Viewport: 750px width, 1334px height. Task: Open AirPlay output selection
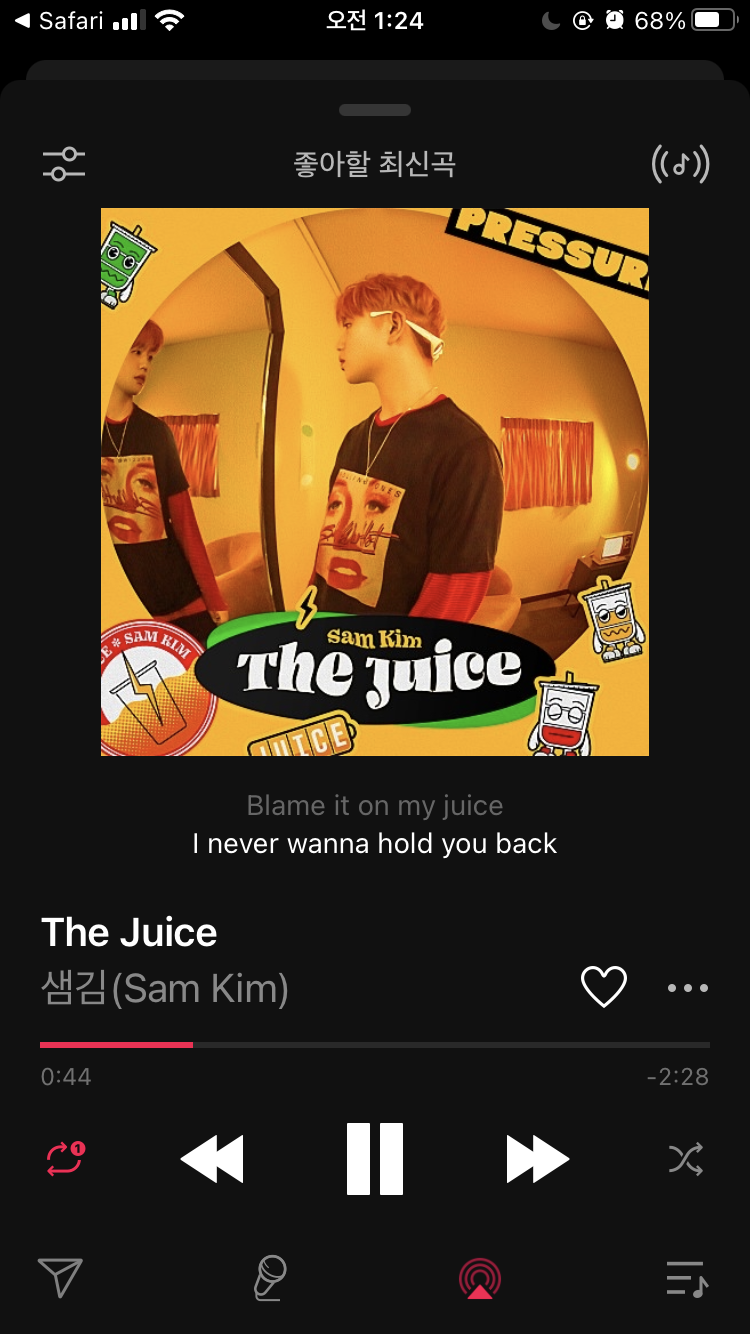click(480, 1278)
